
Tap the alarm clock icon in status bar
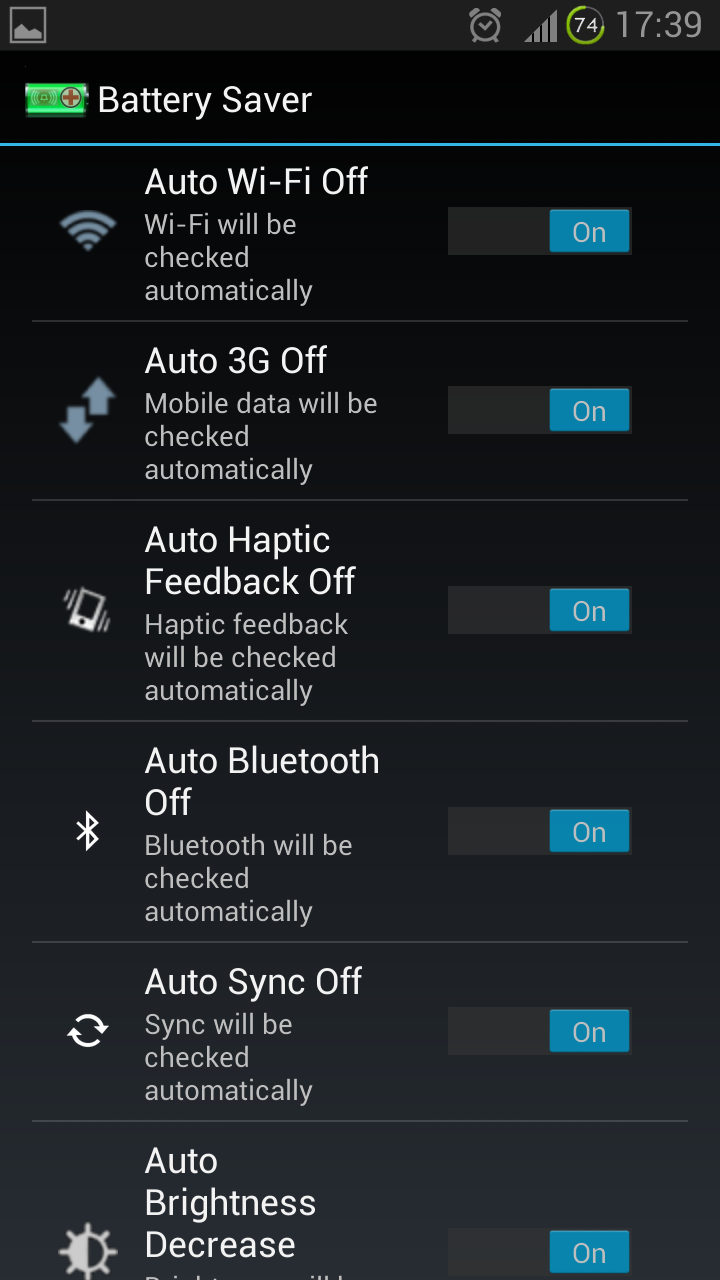pyautogui.click(x=483, y=25)
